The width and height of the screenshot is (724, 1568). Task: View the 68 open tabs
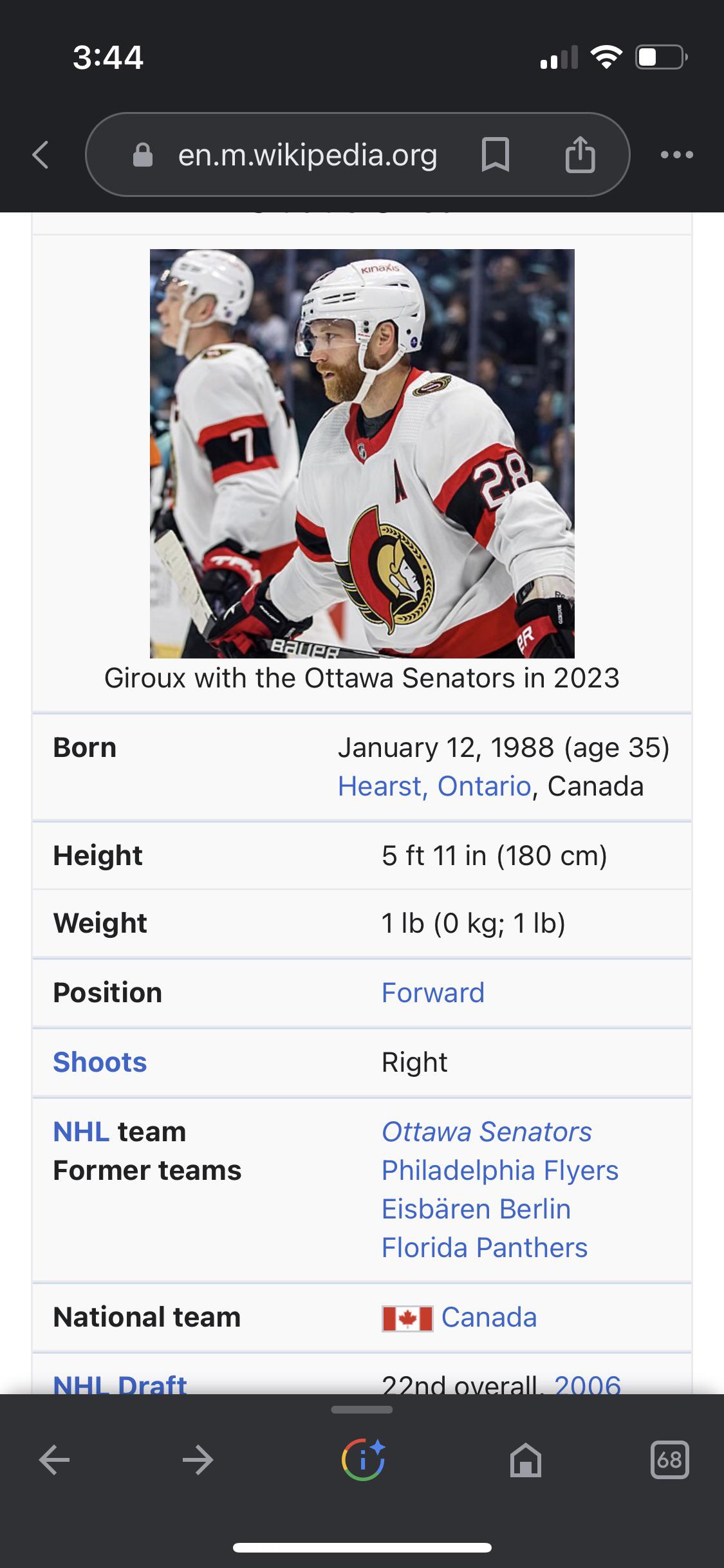669,1460
